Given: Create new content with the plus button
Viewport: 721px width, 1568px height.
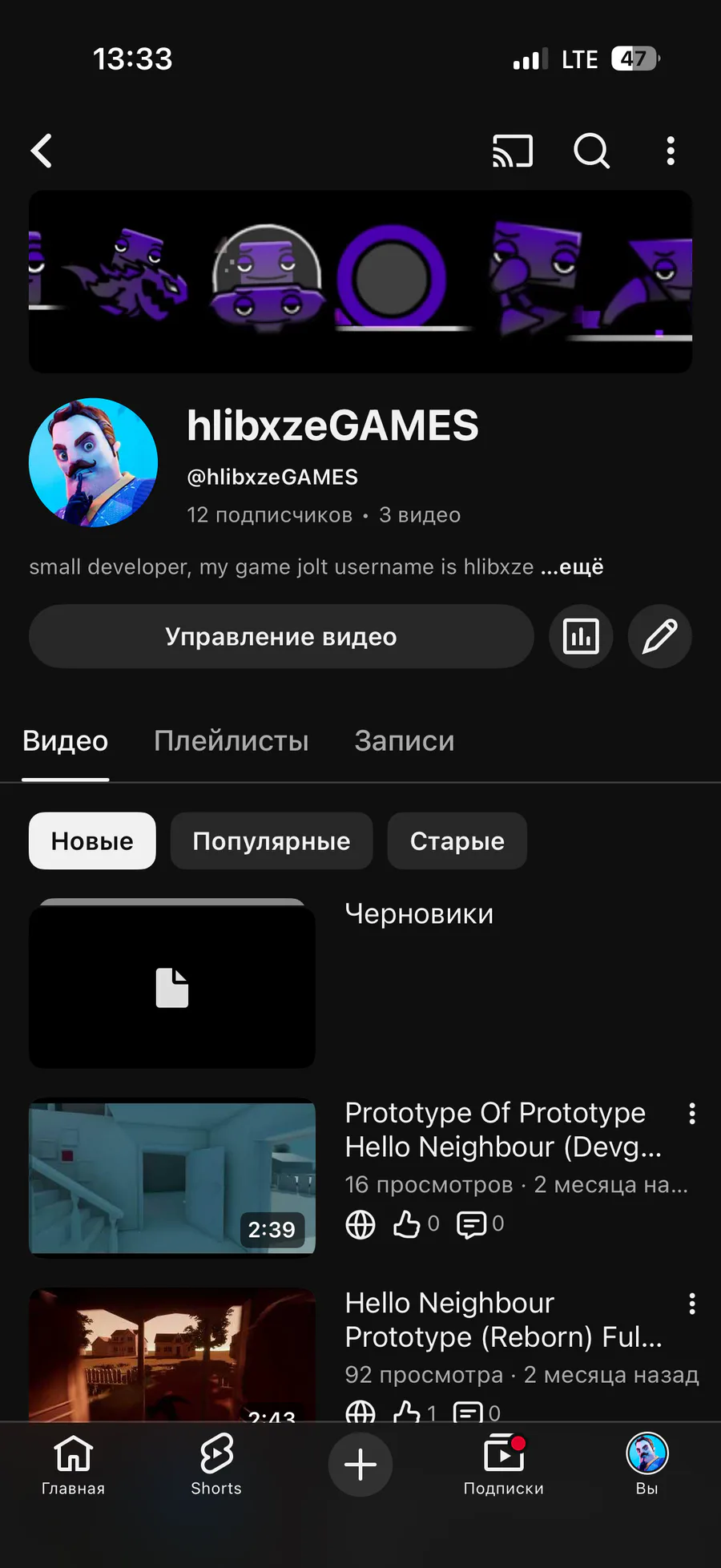Looking at the screenshot, I should (x=360, y=1465).
